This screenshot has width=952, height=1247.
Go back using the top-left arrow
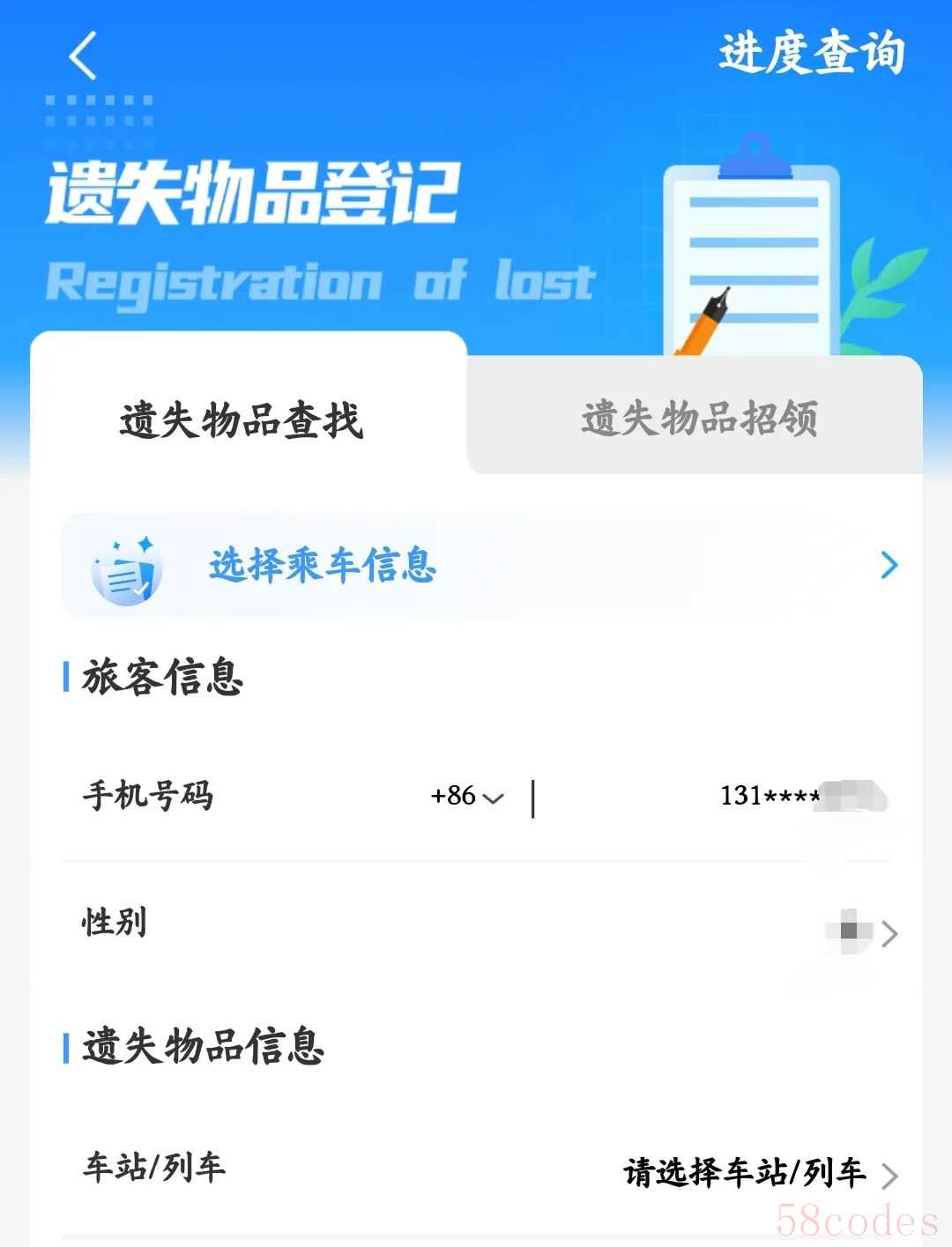(x=82, y=56)
